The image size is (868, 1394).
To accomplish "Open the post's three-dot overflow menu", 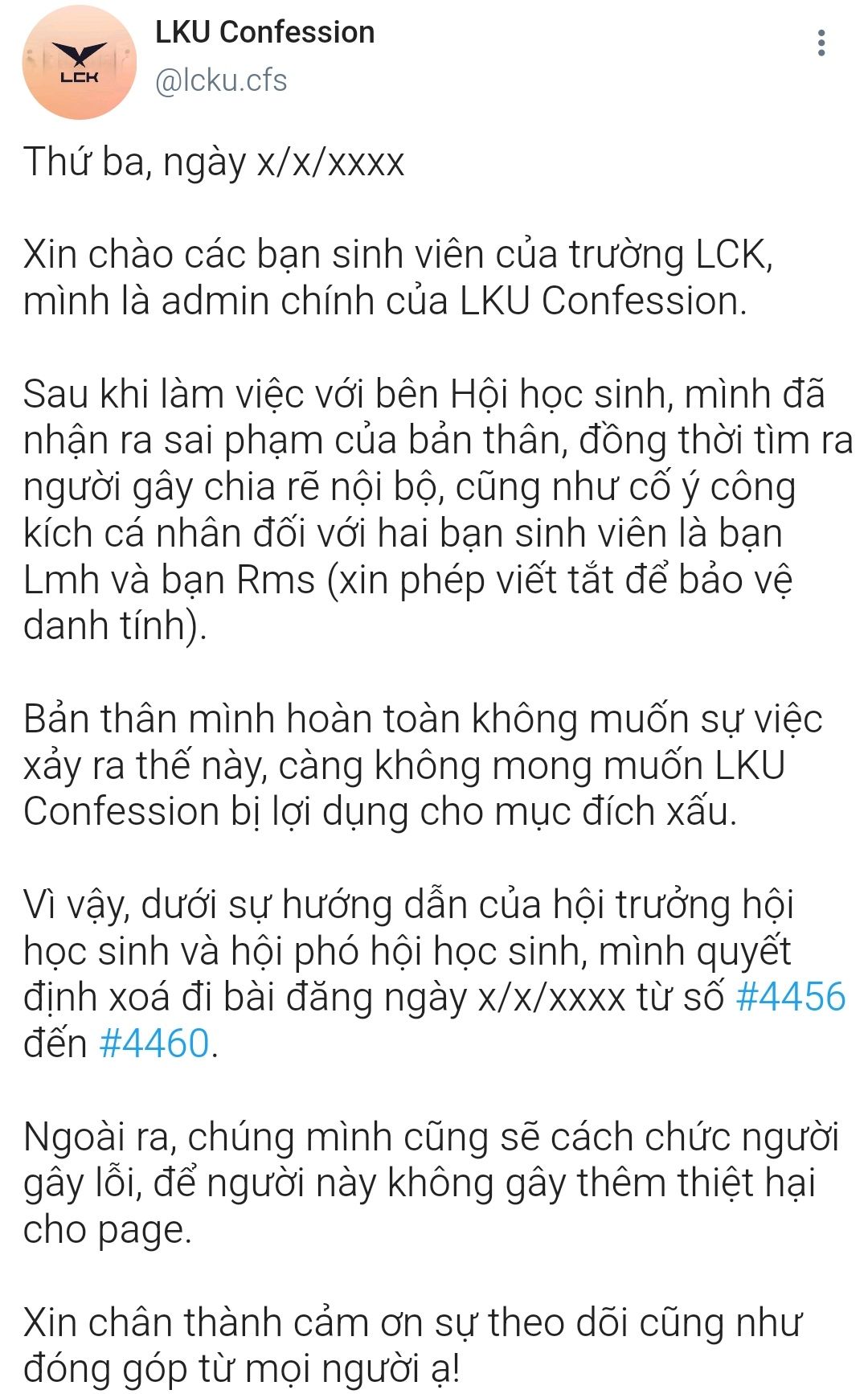I will point(821,43).
